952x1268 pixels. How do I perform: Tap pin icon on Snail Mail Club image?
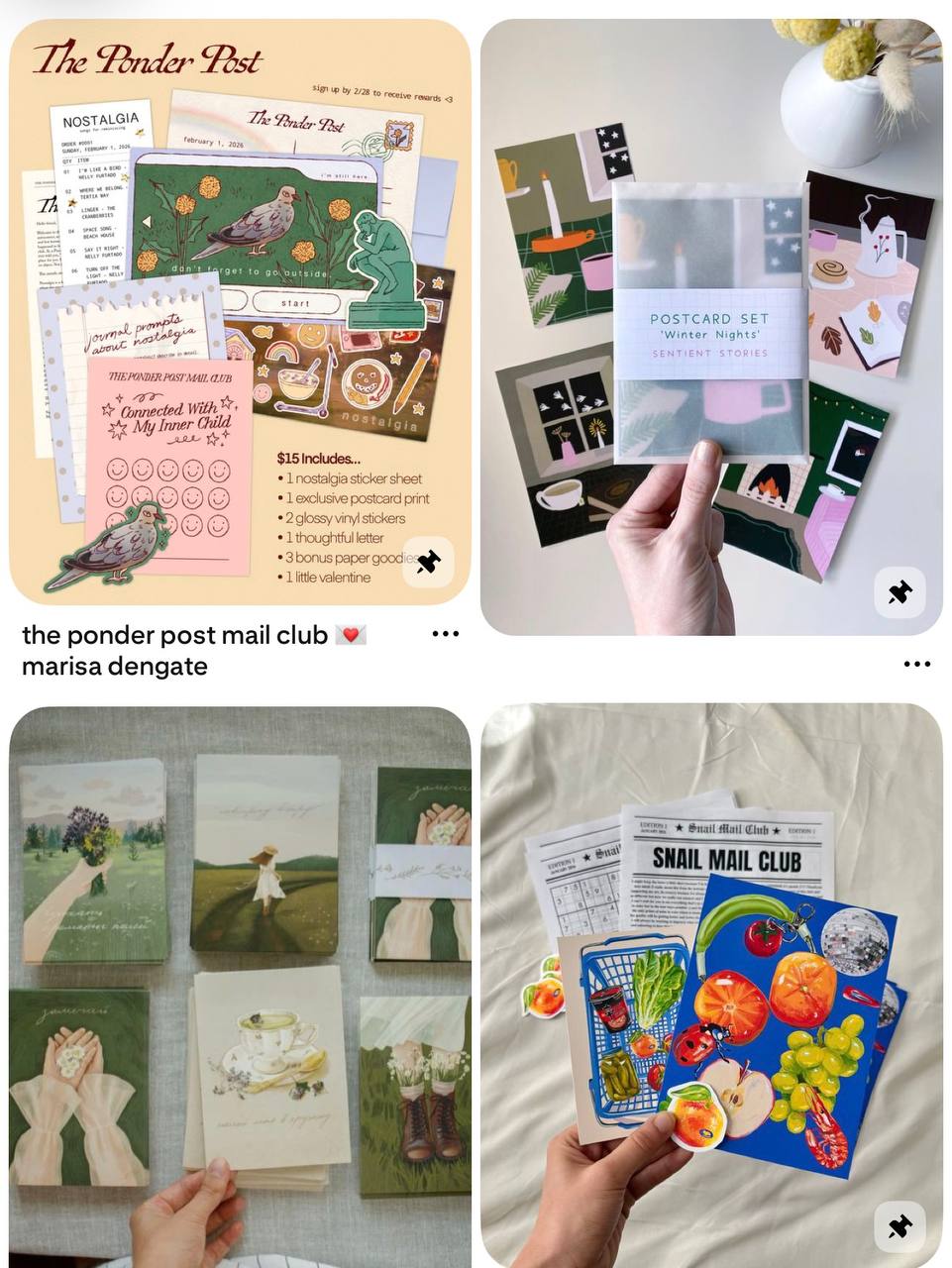click(x=899, y=1227)
